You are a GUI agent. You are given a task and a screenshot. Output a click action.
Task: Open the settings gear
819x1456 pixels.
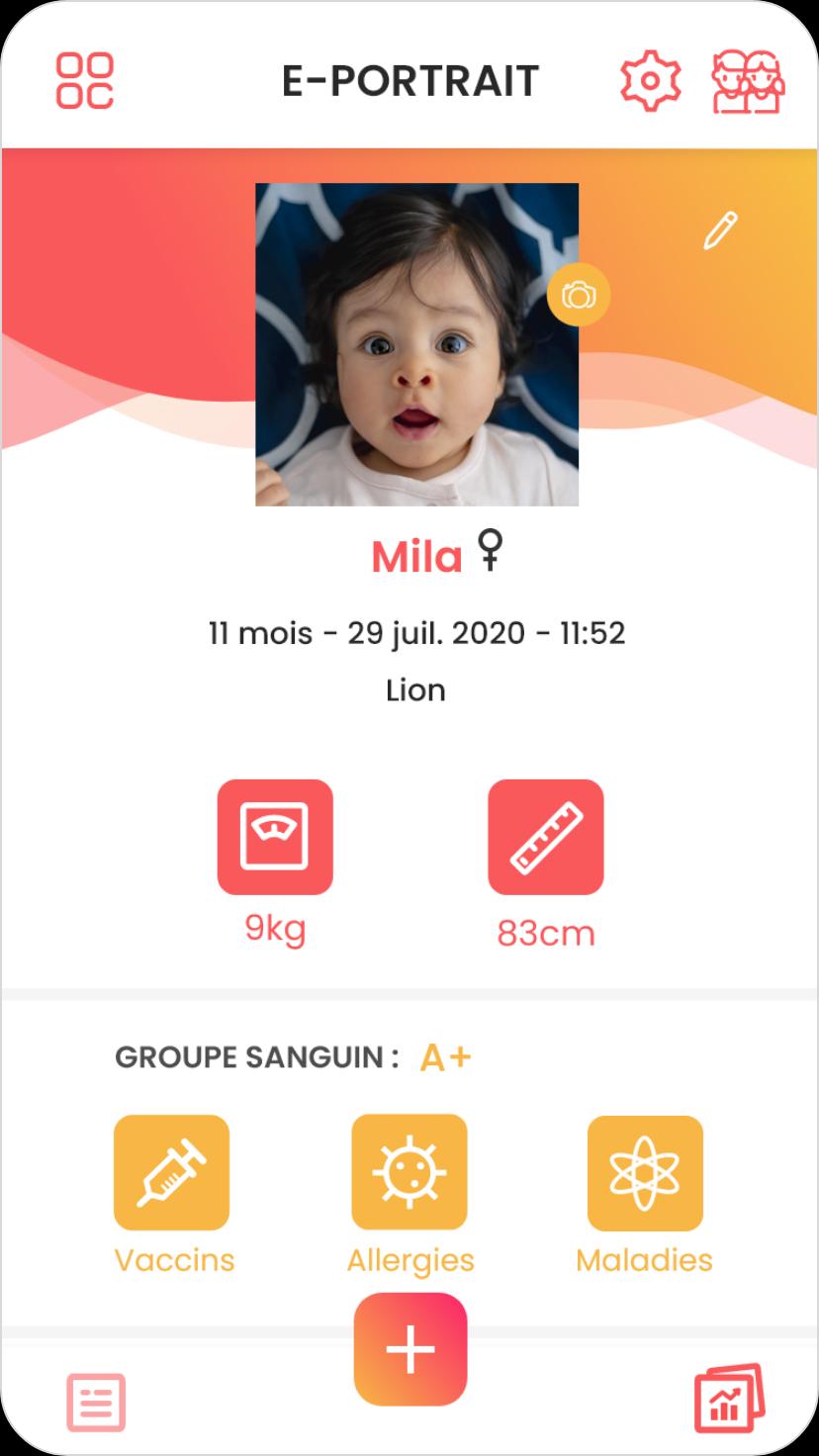point(650,81)
